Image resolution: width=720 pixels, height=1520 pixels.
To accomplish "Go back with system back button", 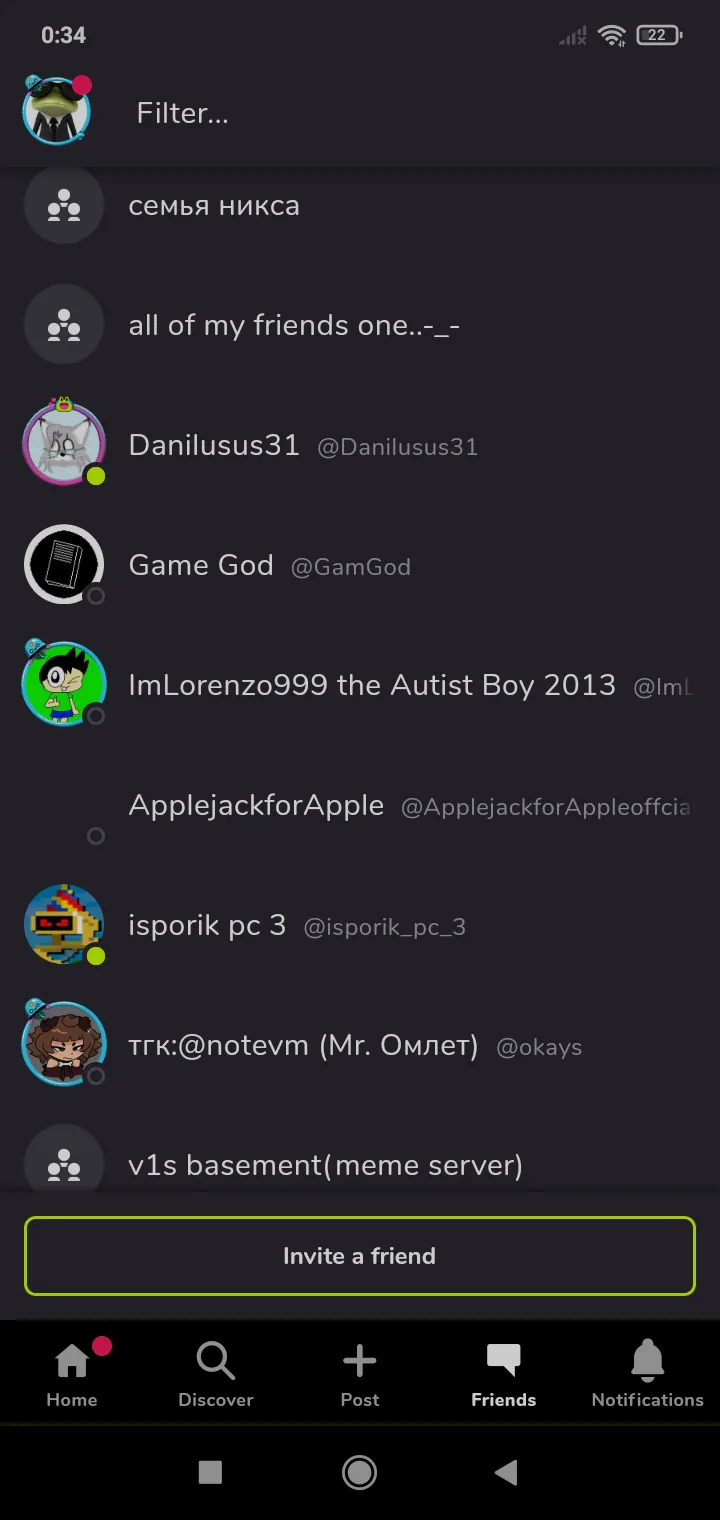I will tap(507, 1471).
